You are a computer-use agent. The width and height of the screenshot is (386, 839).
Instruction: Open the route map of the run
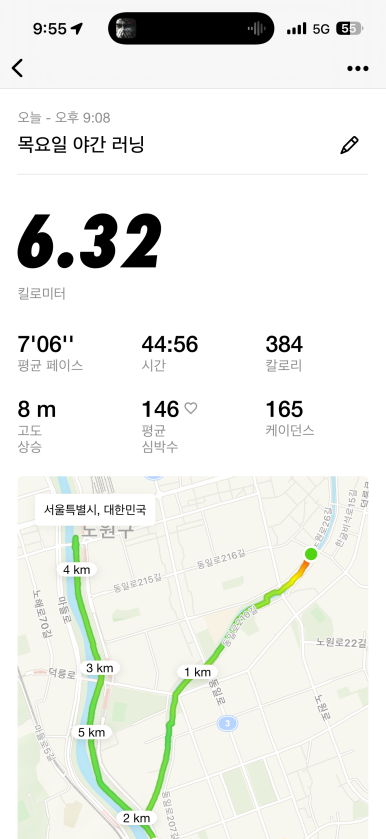point(193,658)
